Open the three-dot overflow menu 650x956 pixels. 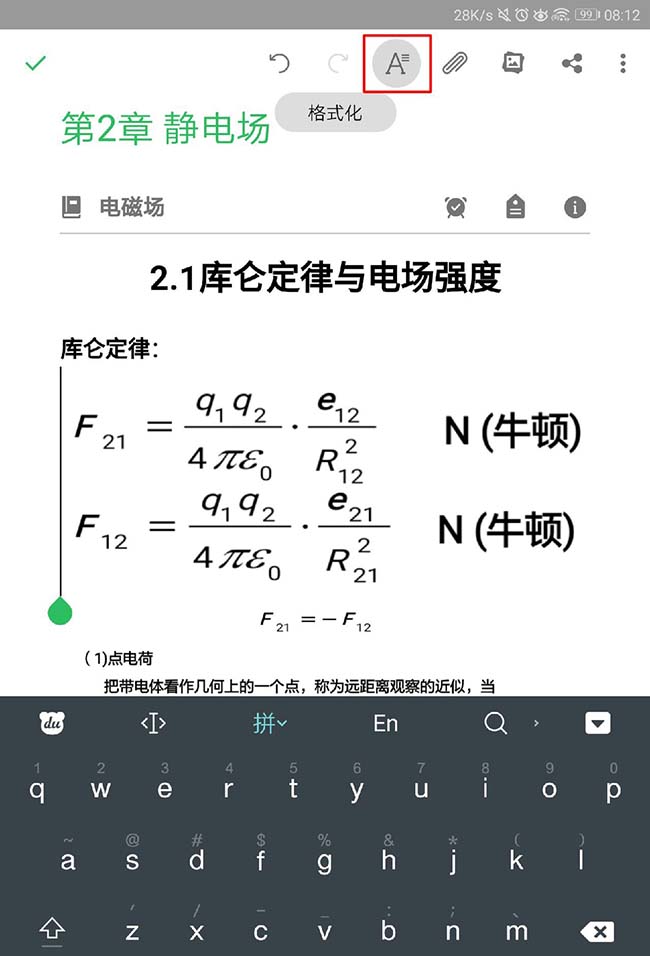click(x=623, y=64)
